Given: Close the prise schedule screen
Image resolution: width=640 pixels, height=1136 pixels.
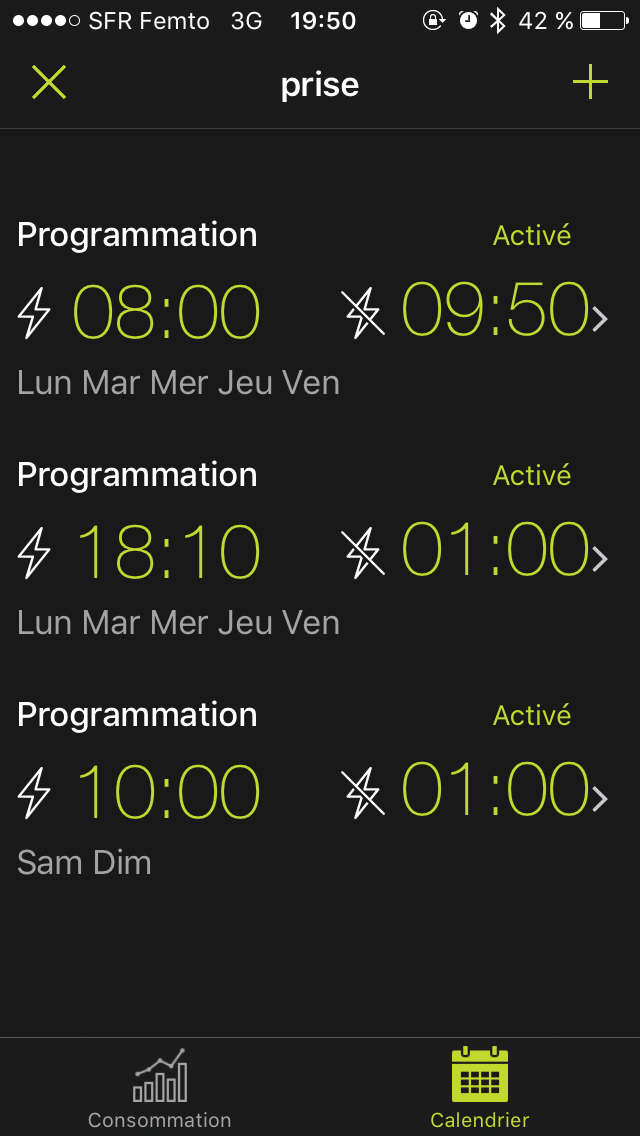Looking at the screenshot, I should pos(48,83).
